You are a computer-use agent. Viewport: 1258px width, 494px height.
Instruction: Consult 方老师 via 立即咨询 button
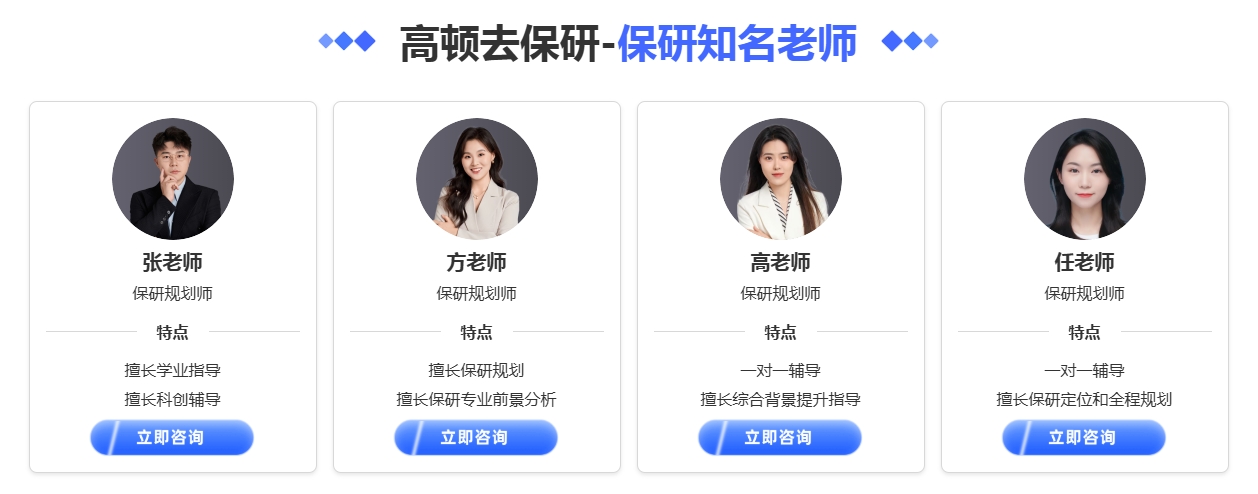(476, 437)
